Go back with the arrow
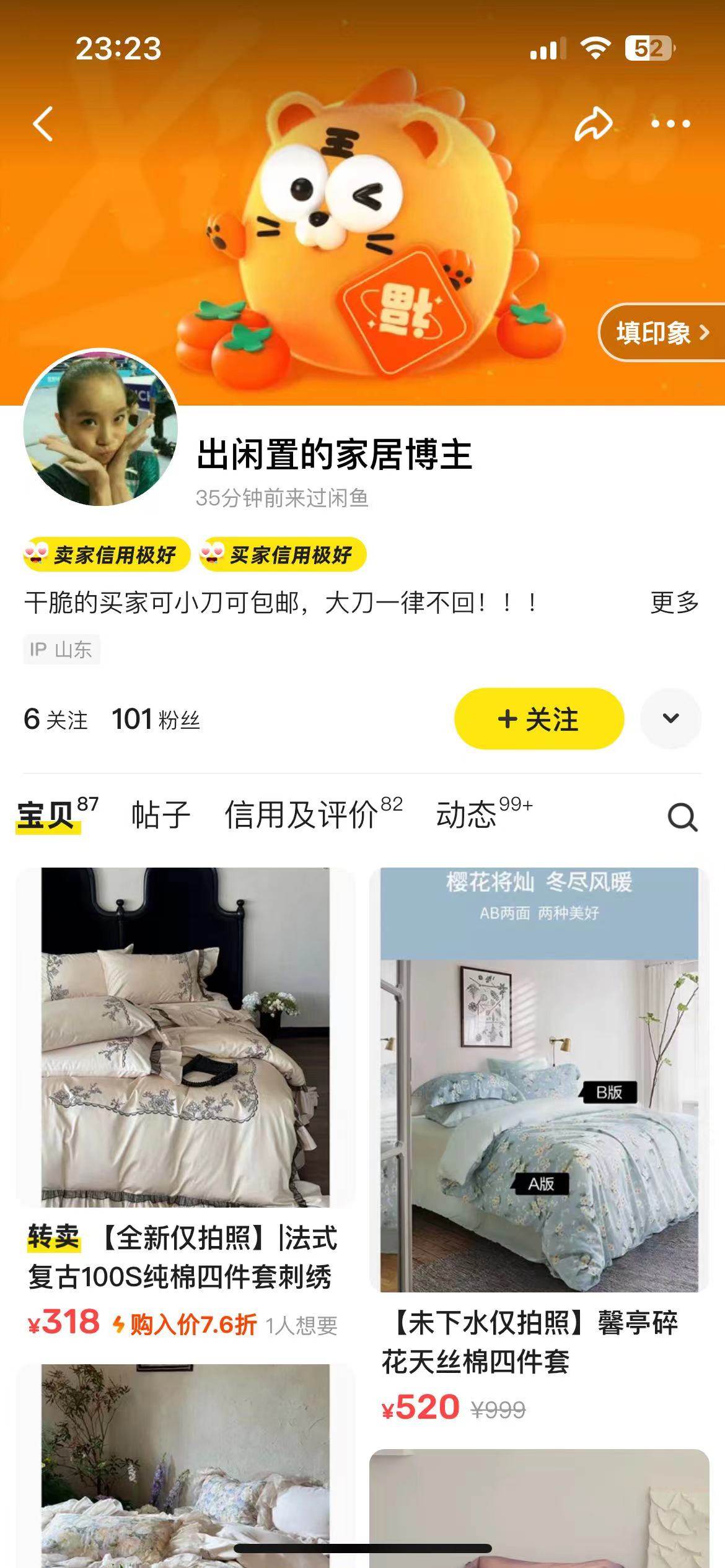725x1568 pixels. (42, 124)
